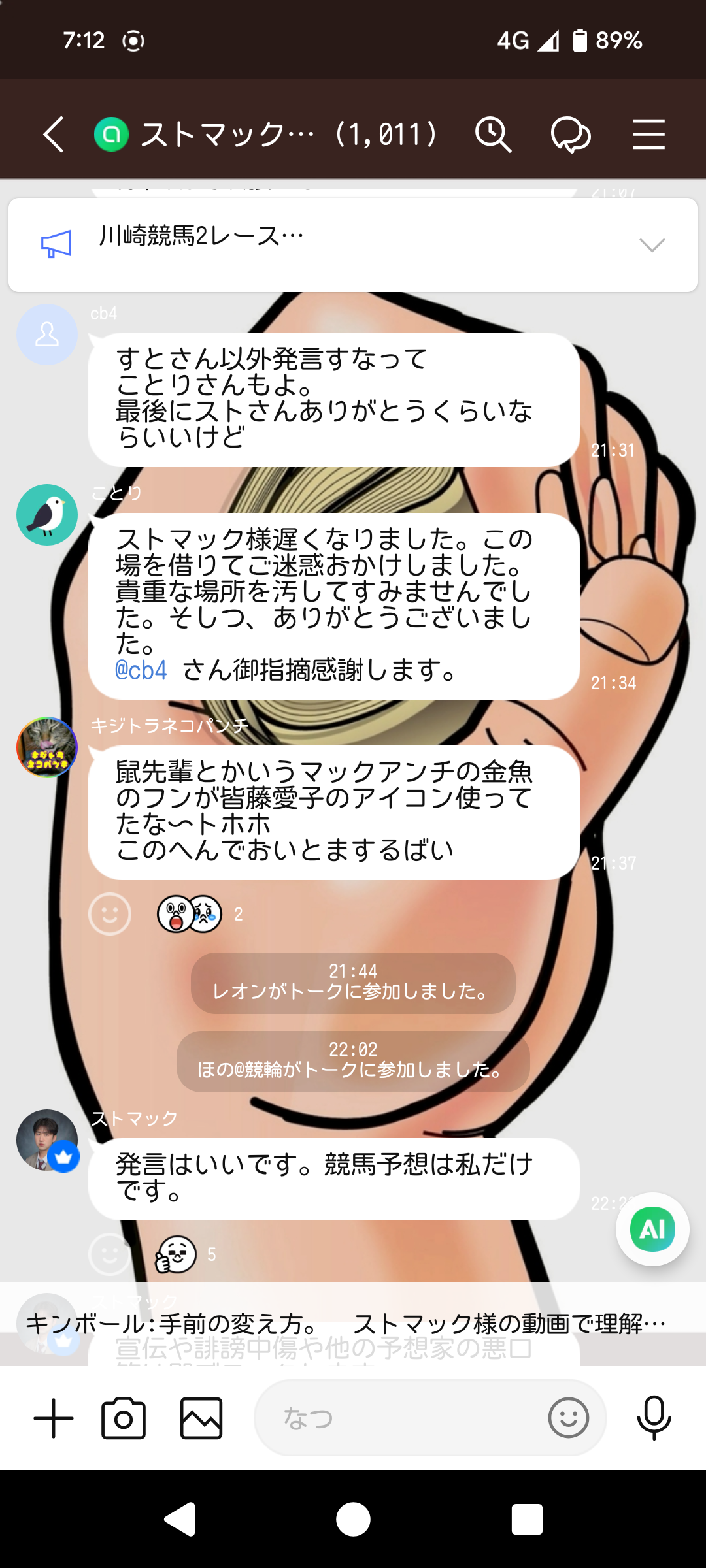Open the plus attachment menu
This screenshot has width=706, height=1568.
tap(54, 1418)
